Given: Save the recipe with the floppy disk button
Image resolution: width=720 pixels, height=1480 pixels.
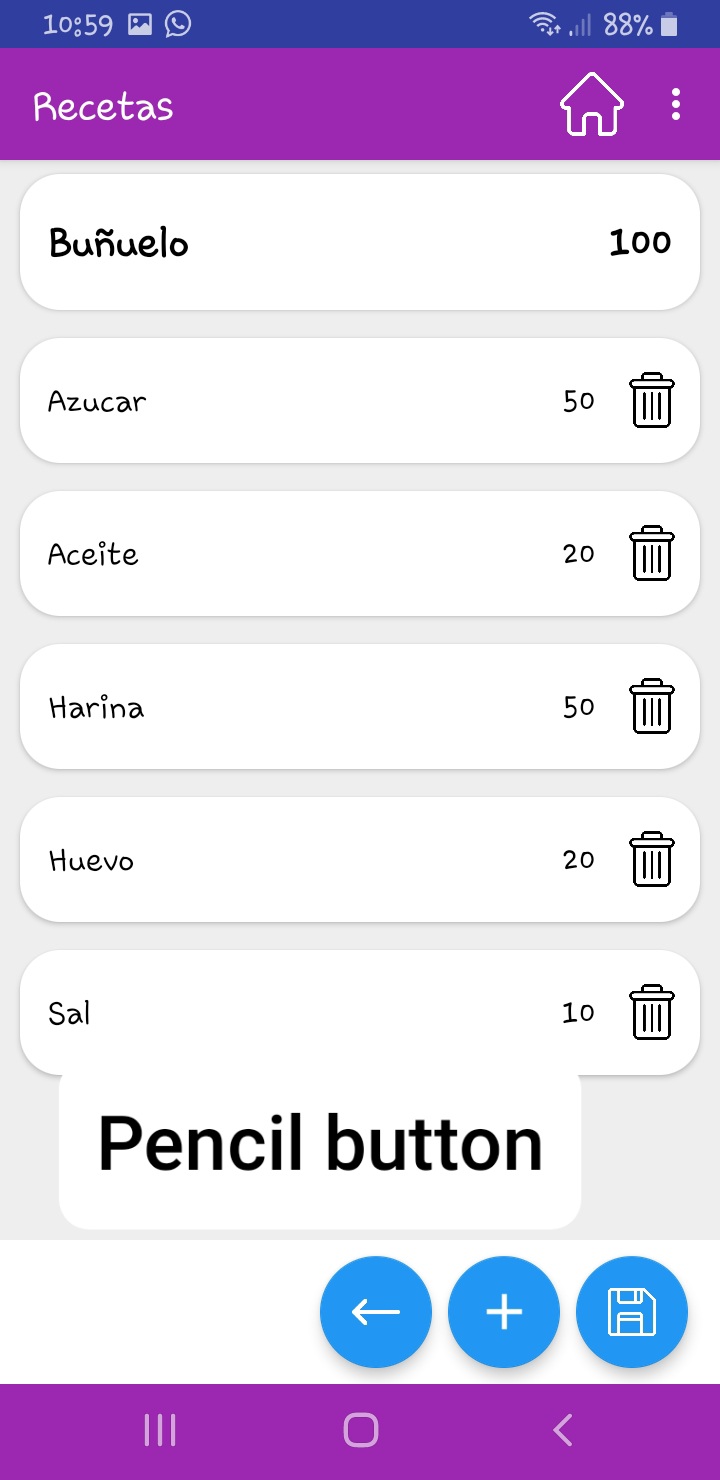Looking at the screenshot, I should click(x=632, y=1312).
